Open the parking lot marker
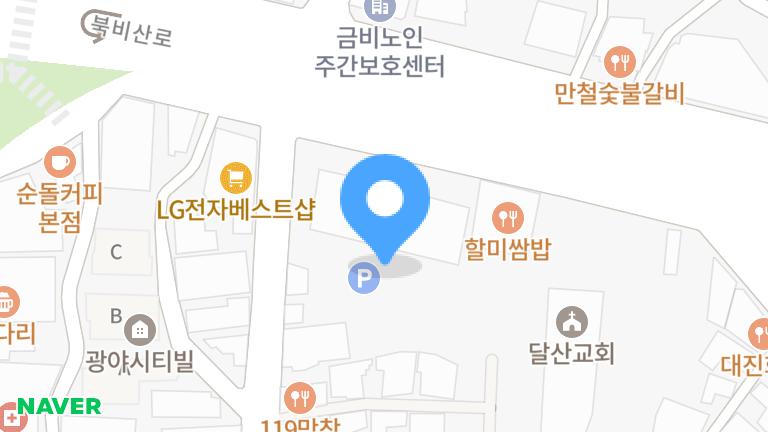The image size is (768, 432). 363,279
